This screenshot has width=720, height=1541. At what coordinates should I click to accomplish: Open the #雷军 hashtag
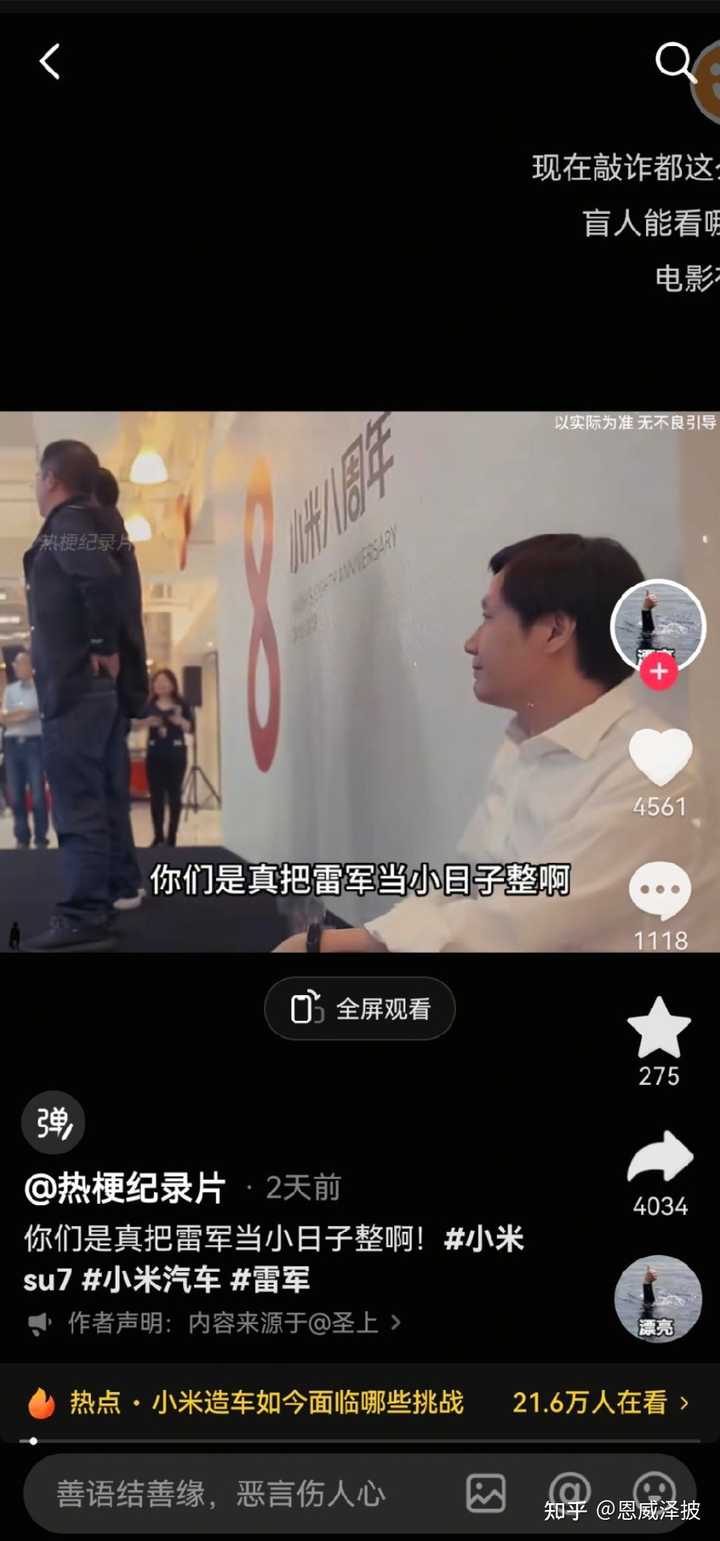(x=270, y=1279)
